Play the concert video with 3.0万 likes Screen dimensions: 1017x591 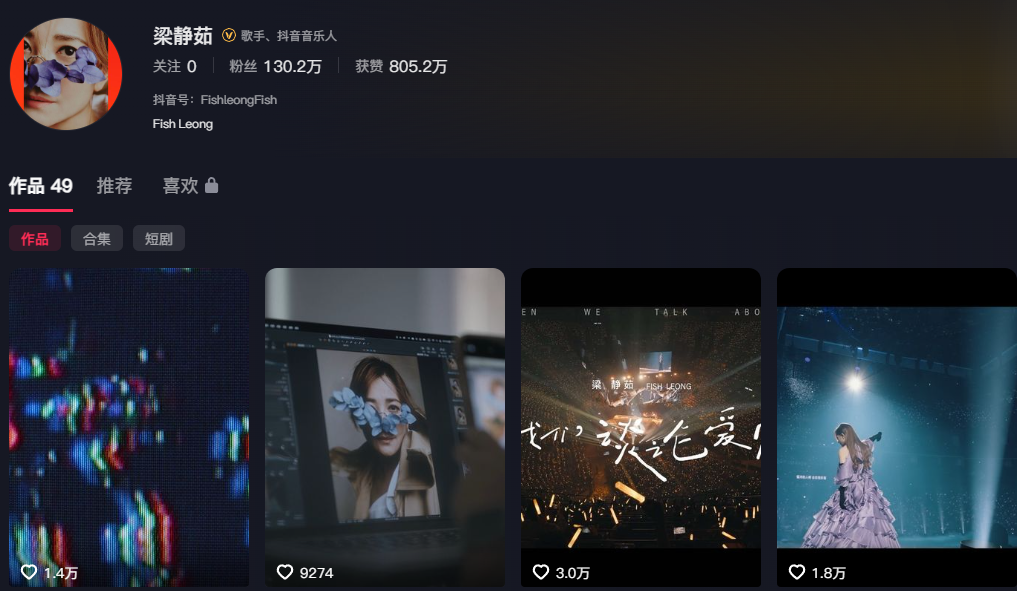coord(641,427)
